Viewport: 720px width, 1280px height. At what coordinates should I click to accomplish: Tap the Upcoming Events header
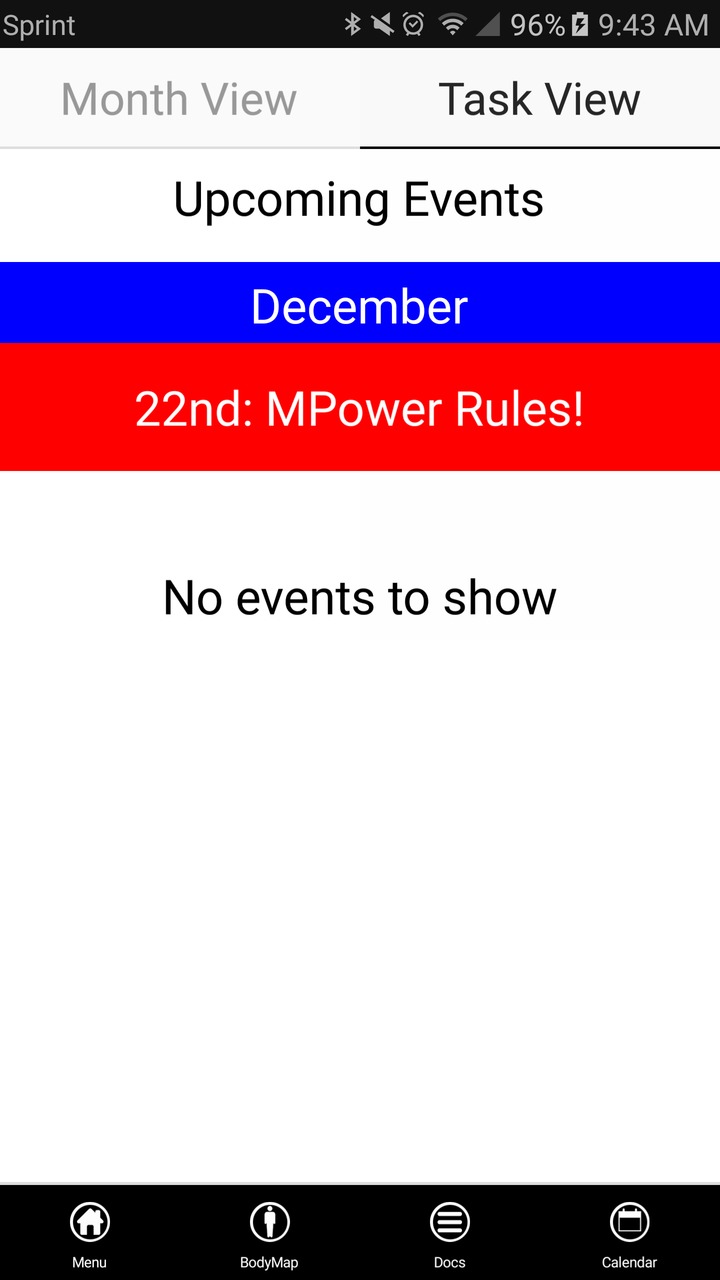360,199
